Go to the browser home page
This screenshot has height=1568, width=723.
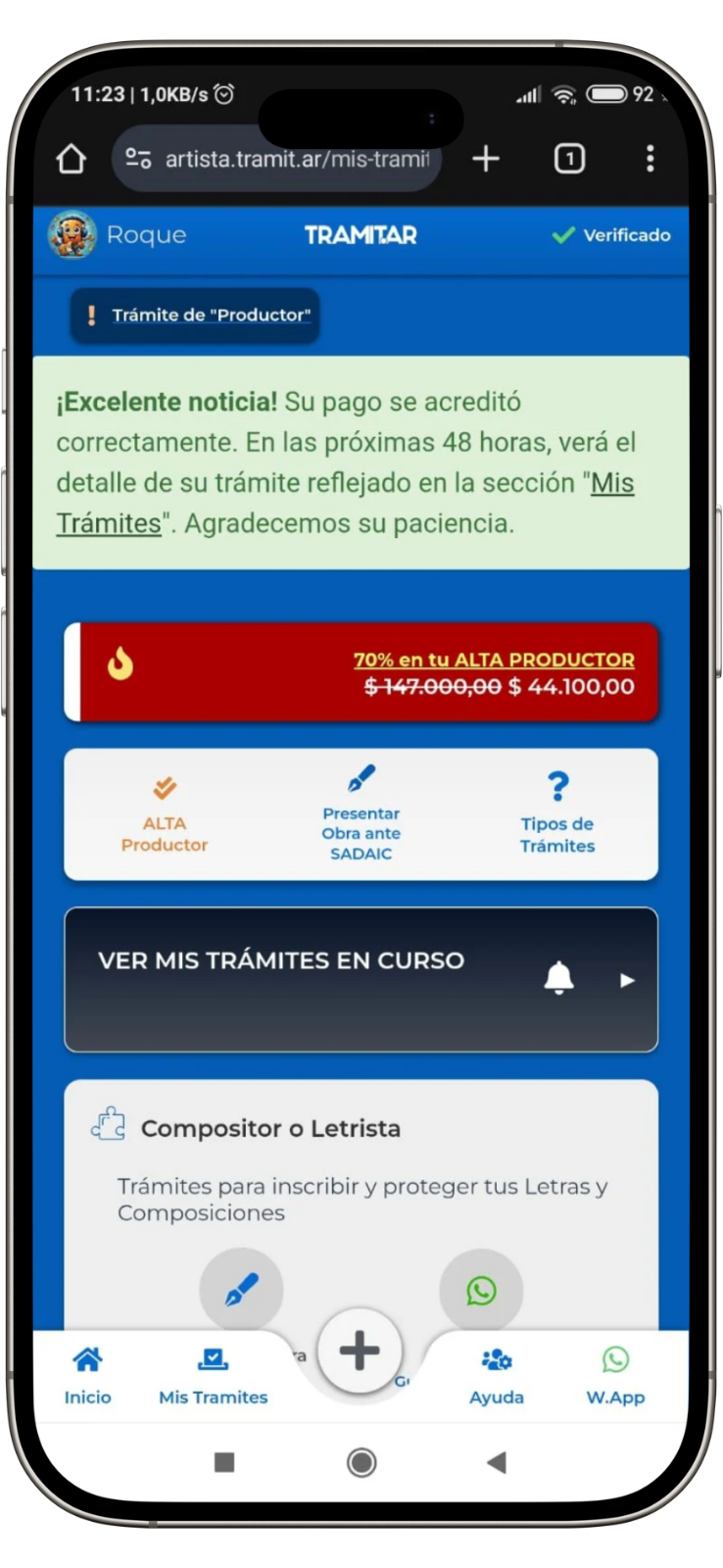72,159
